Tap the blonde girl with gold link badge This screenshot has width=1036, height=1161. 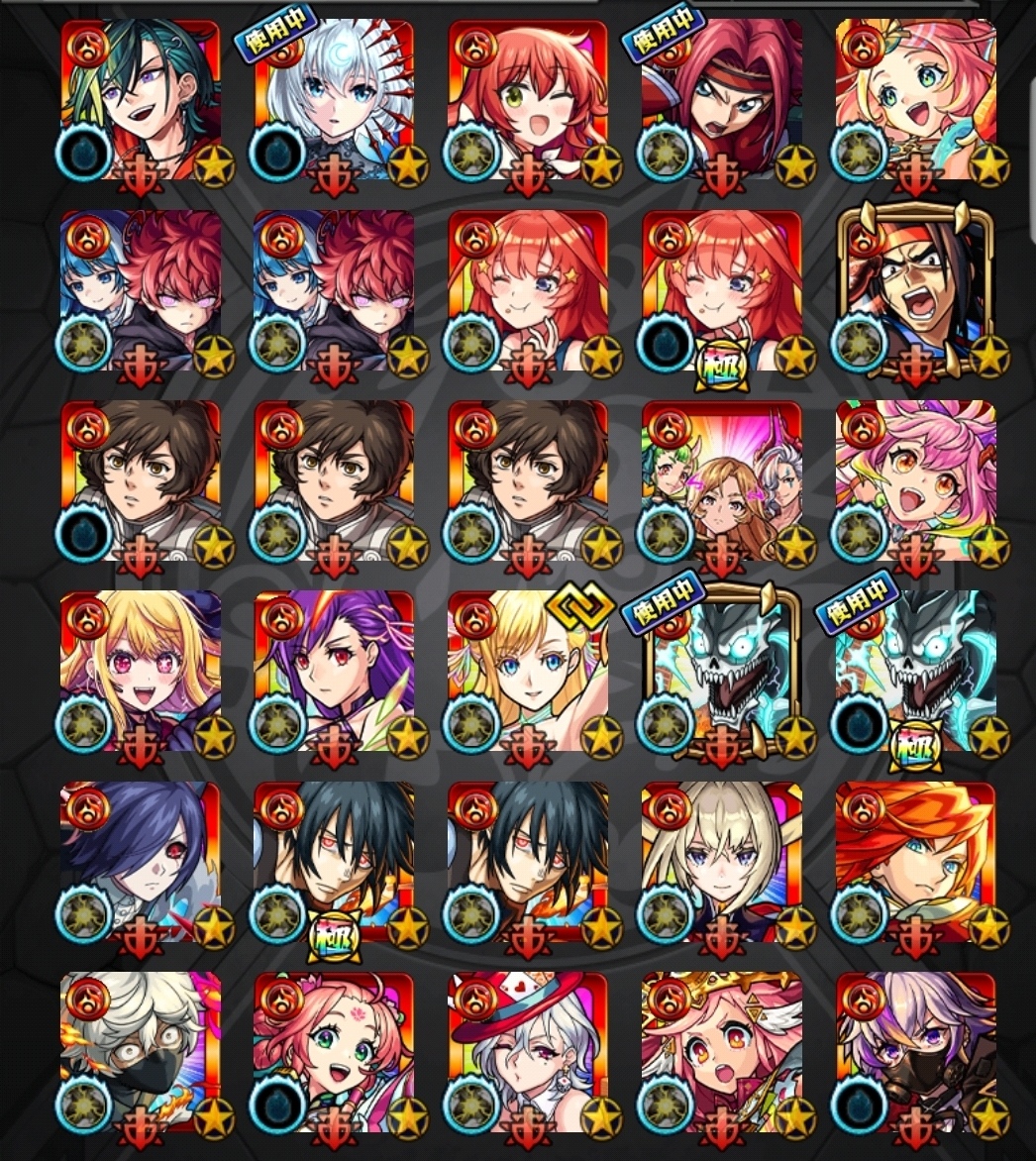(528, 671)
